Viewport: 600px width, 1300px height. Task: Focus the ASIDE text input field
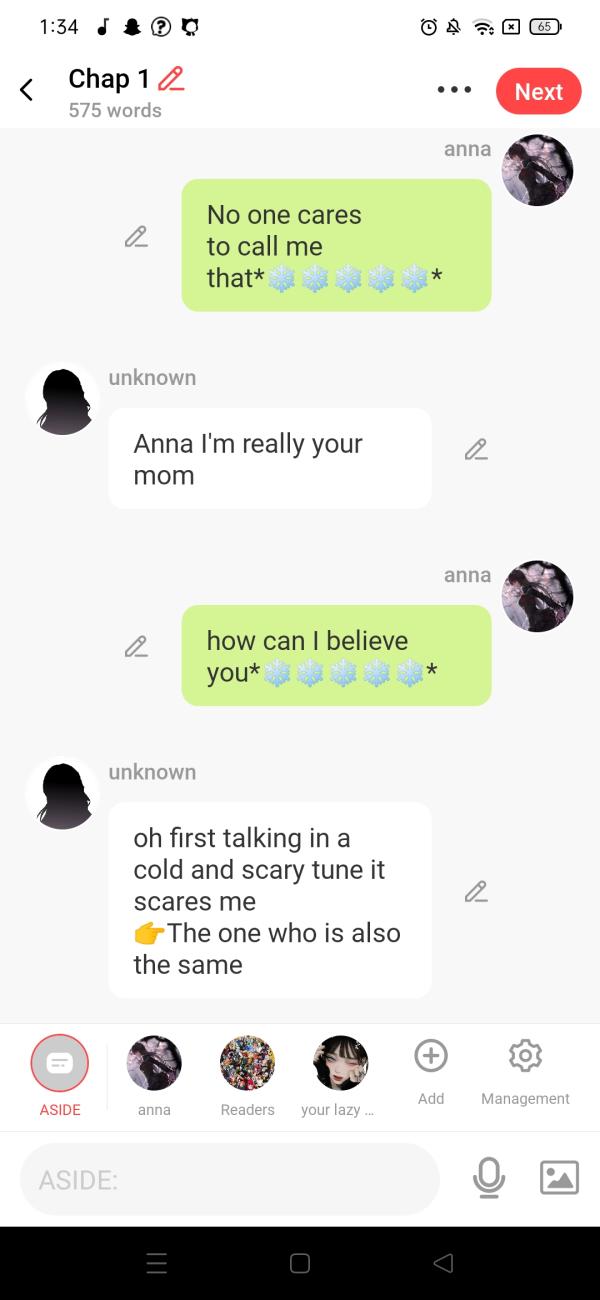click(x=230, y=1179)
